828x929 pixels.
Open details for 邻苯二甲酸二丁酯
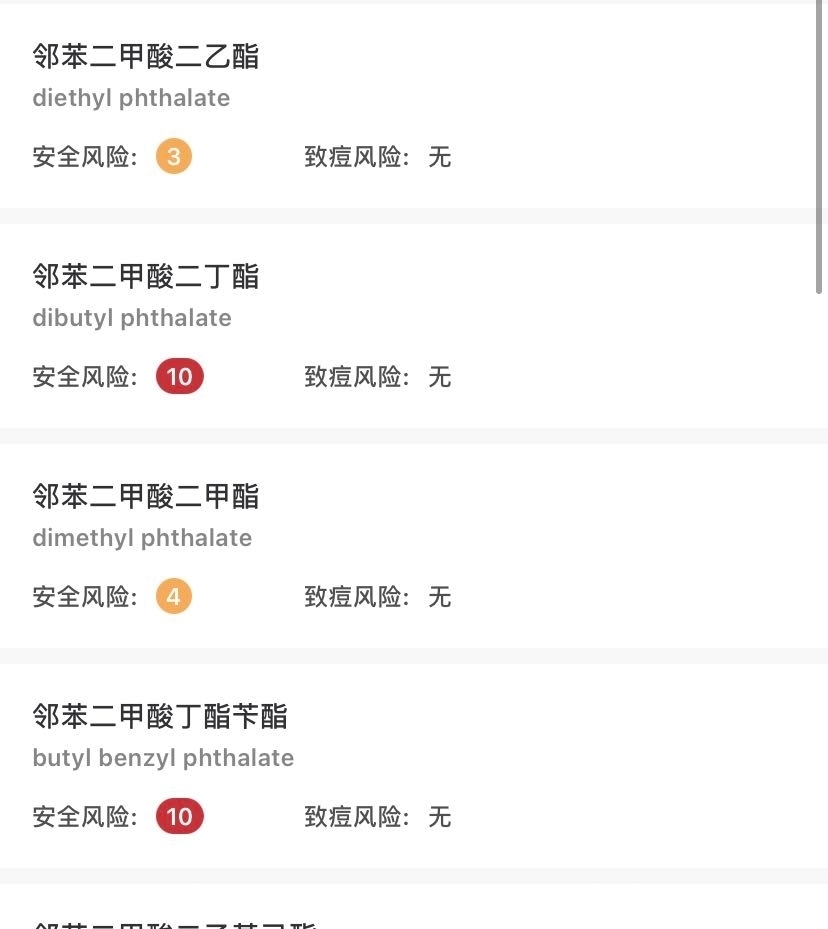(x=145, y=276)
